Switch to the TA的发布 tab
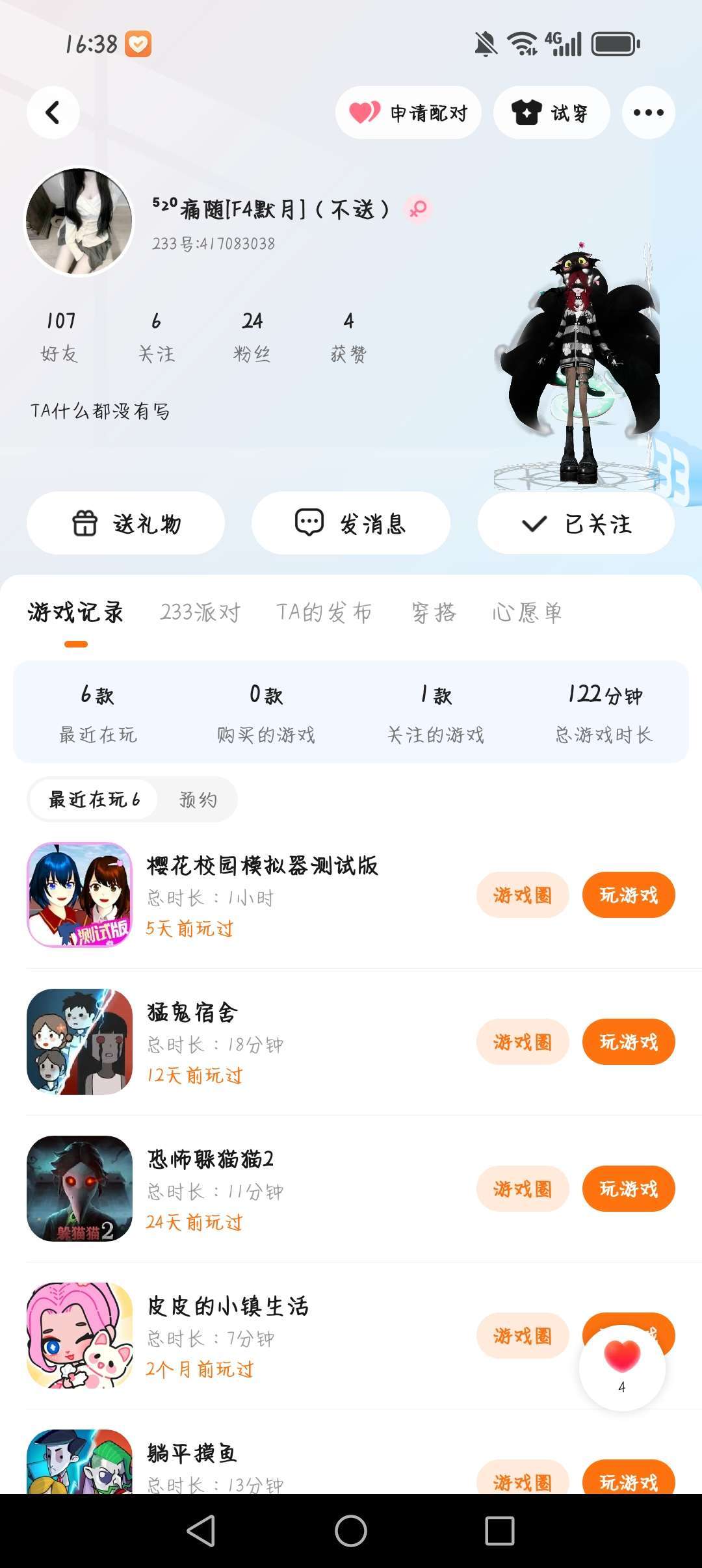 click(324, 612)
